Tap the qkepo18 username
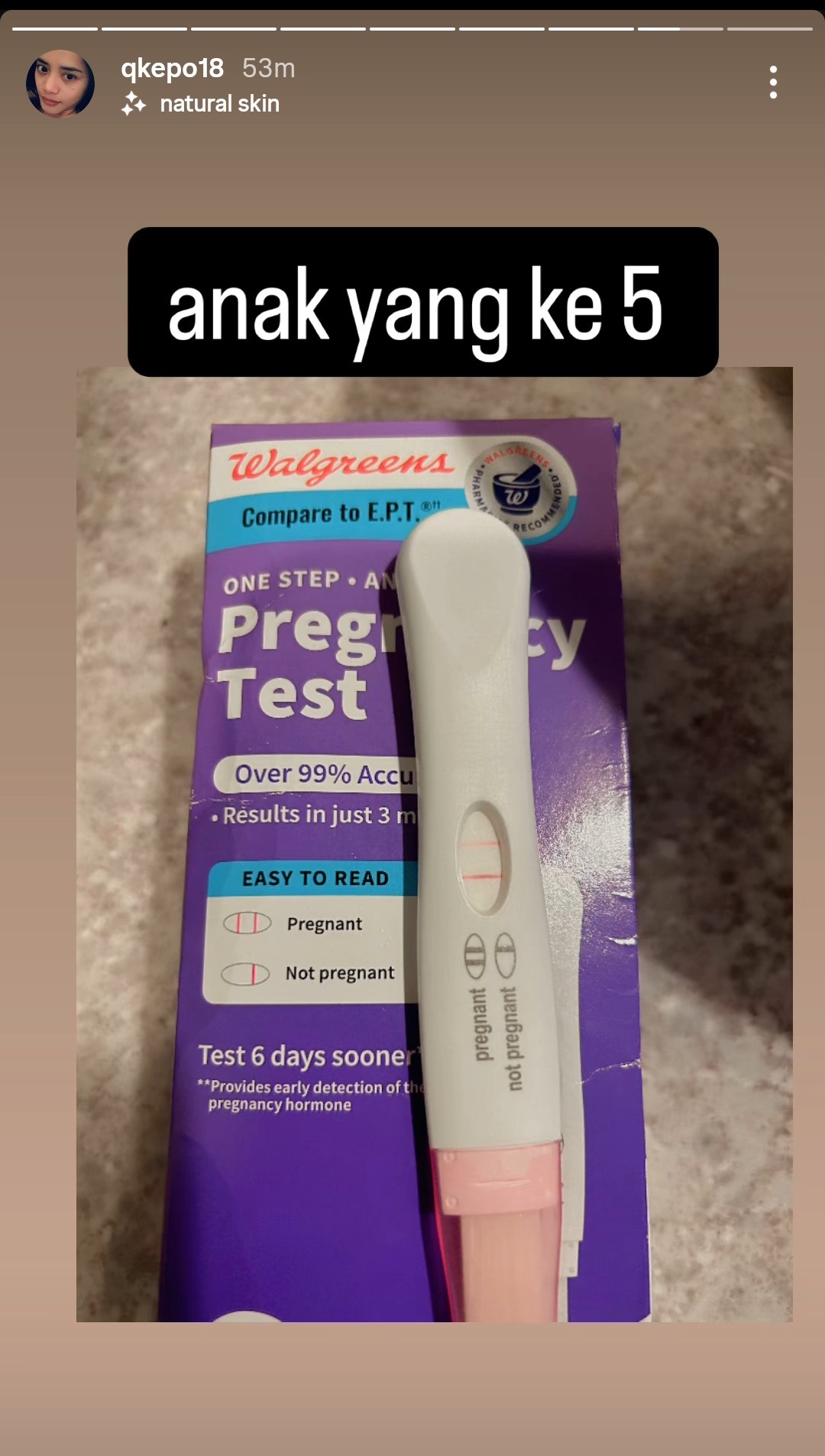 [x=172, y=69]
